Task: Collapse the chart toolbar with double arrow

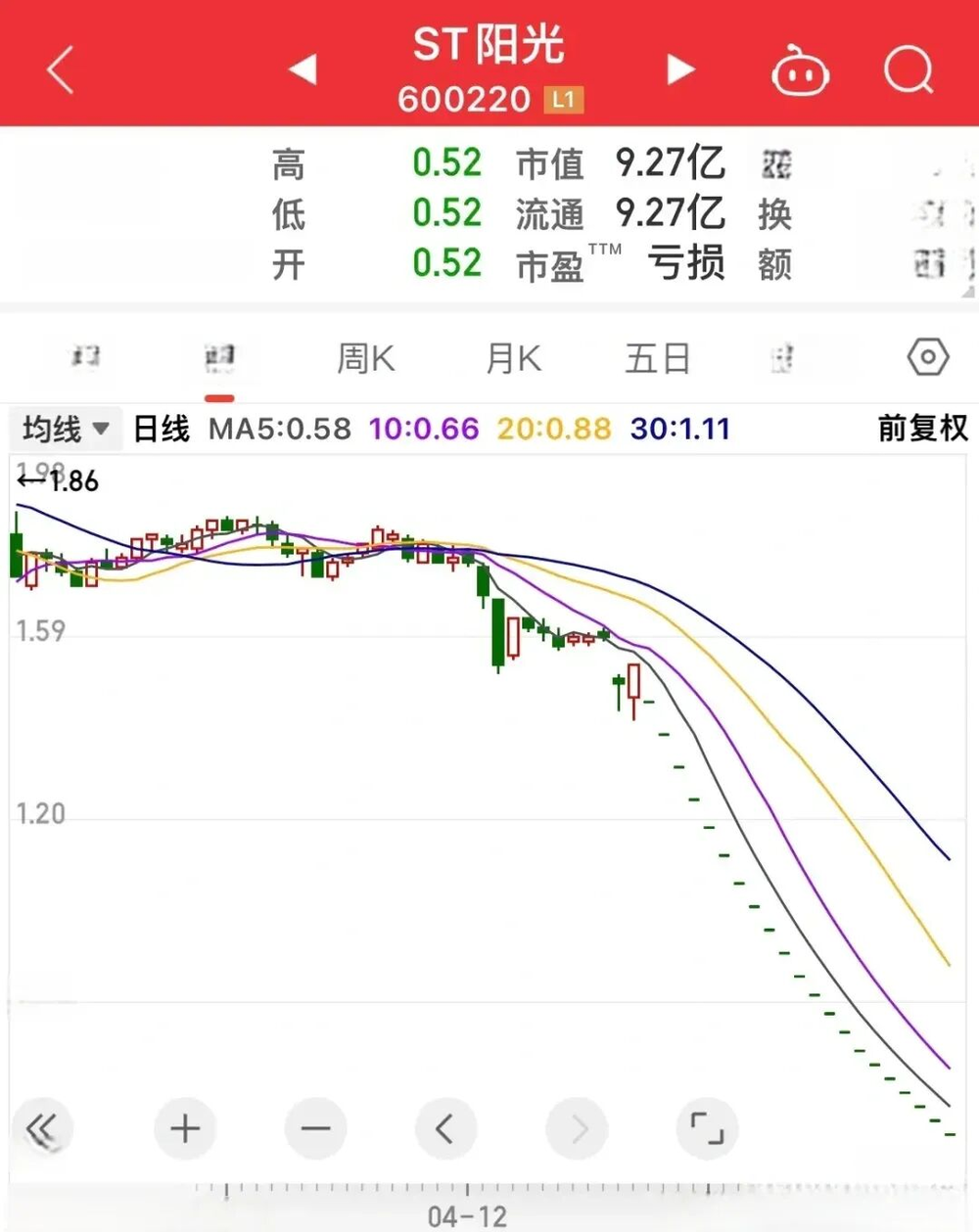Action: (43, 1129)
